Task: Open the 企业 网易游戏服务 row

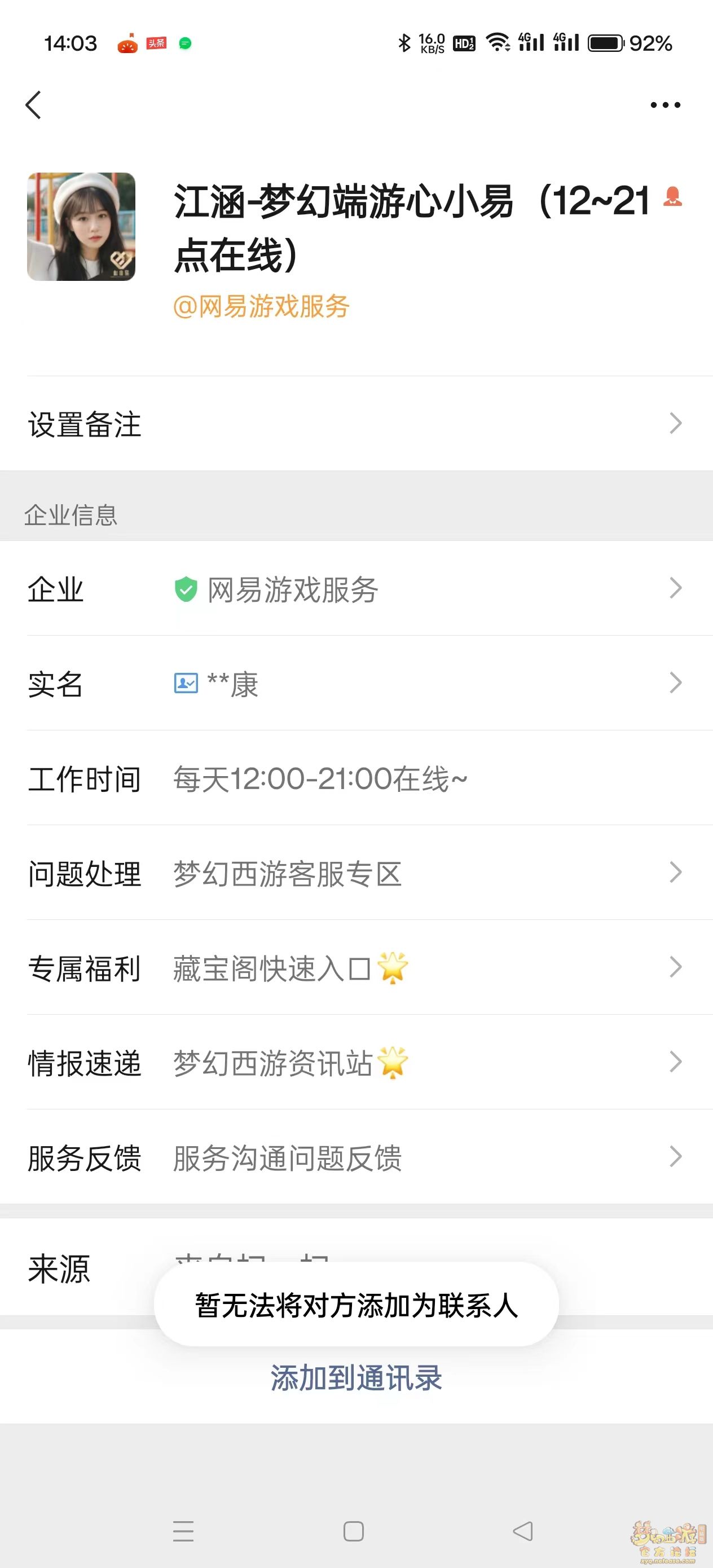Action: pos(356,589)
